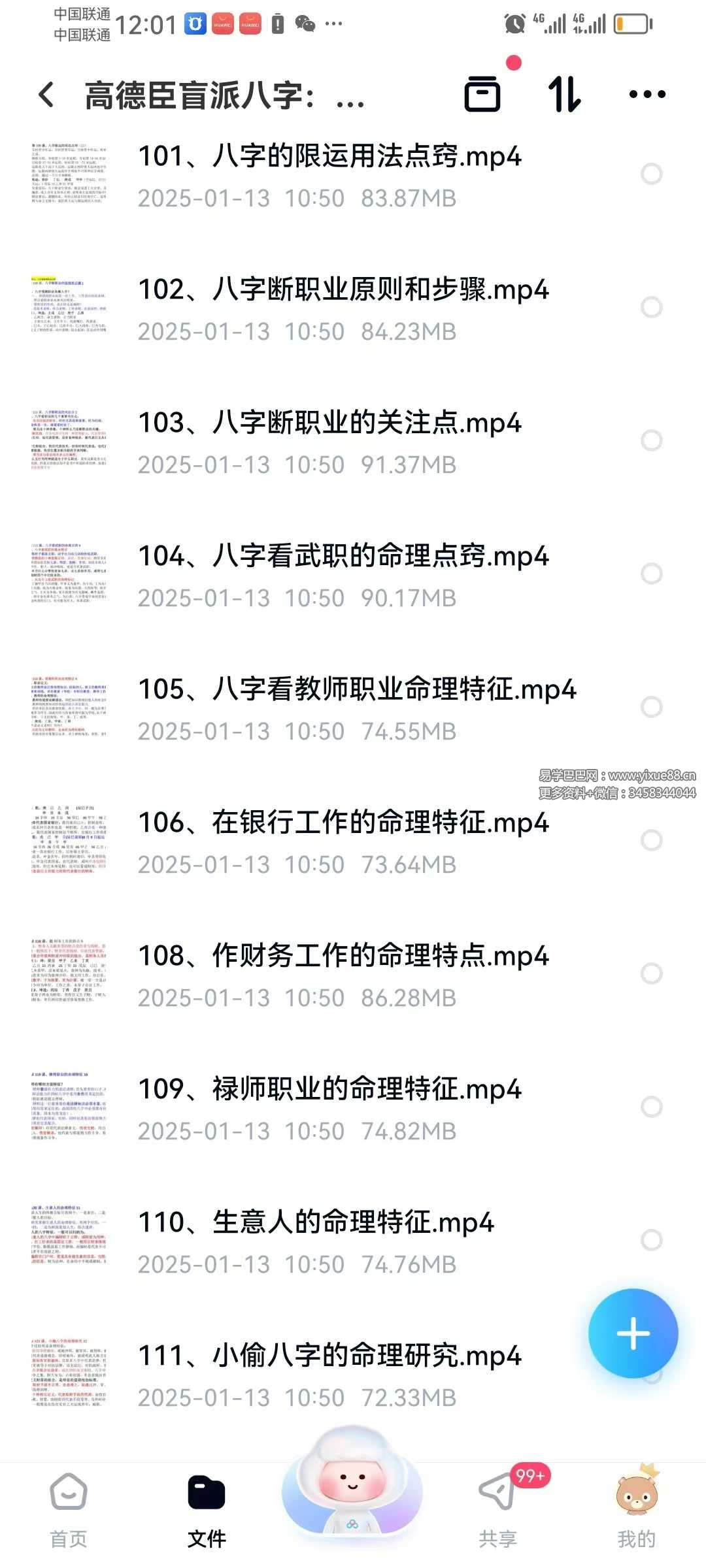
Task: Open 104、八字看武职的命理点窍.mp4
Action: [343, 557]
